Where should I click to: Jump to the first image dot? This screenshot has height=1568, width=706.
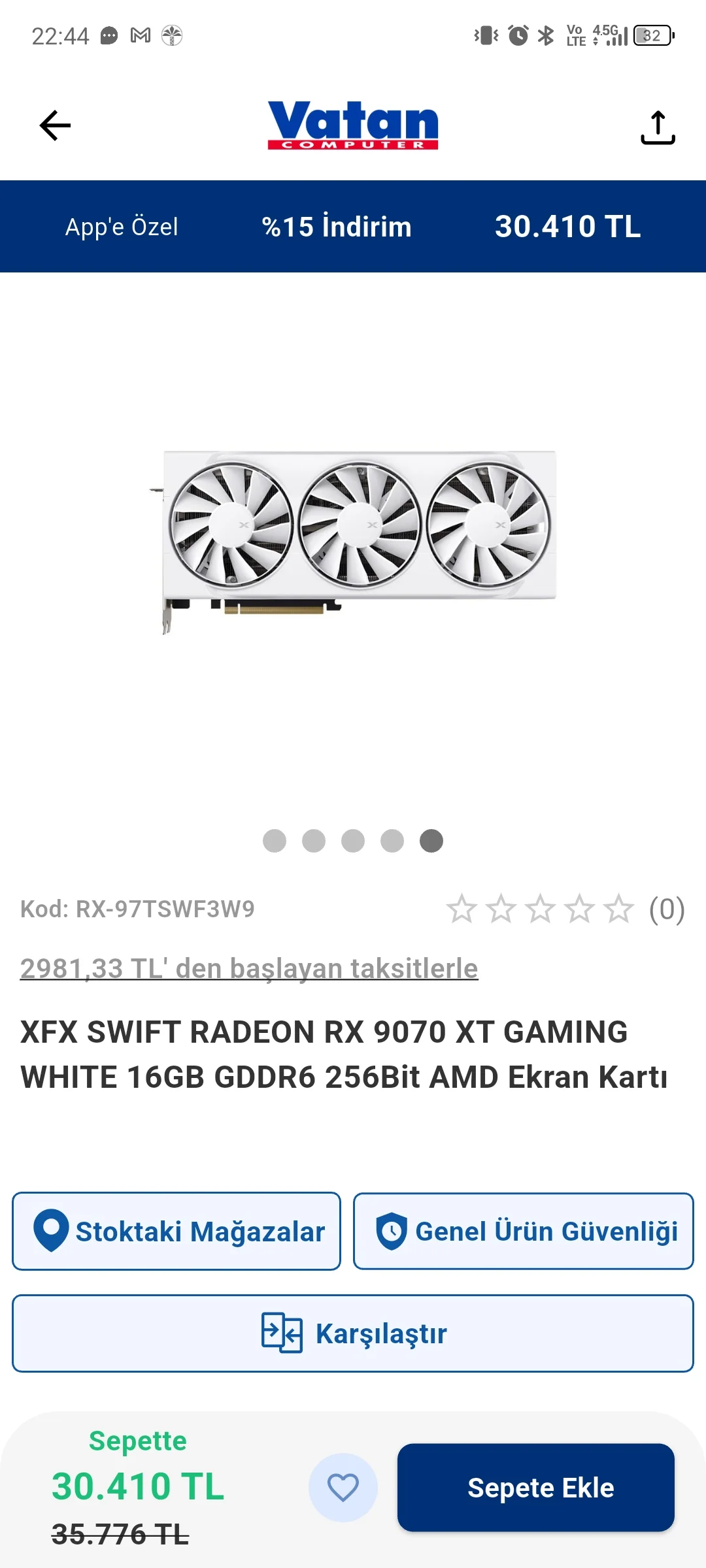coord(275,841)
